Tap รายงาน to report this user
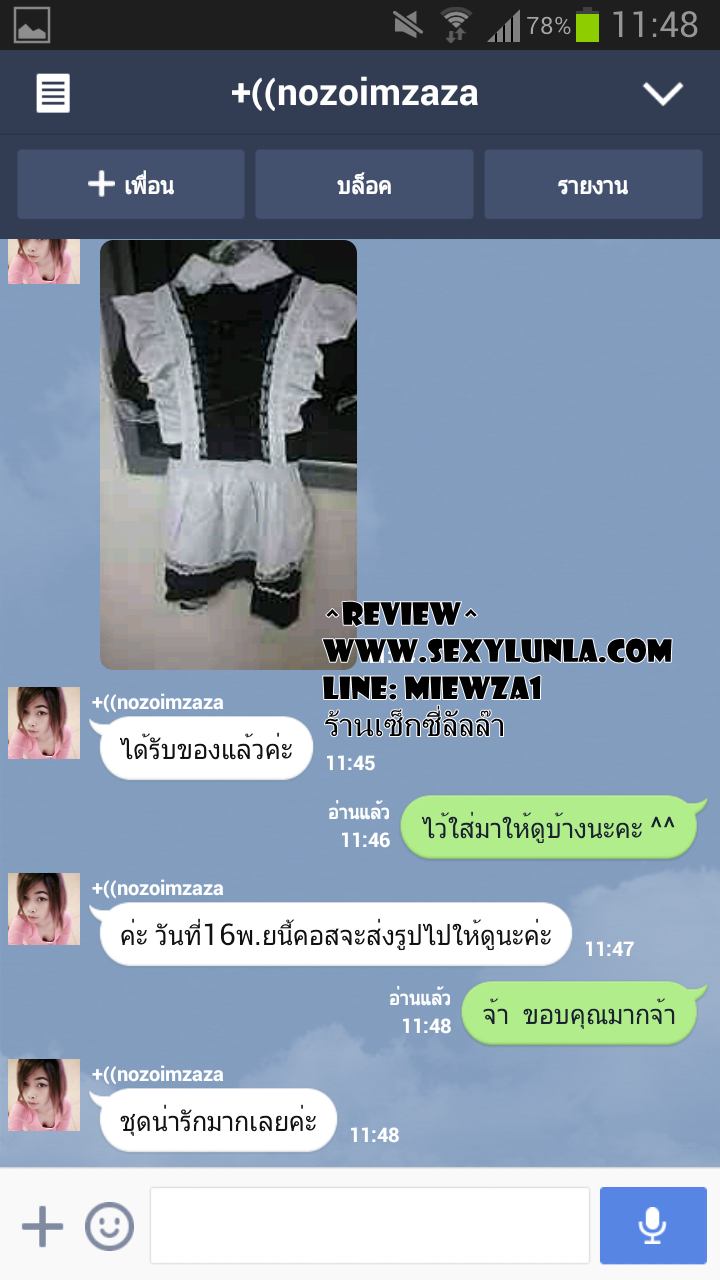 [x=593, y=185]
